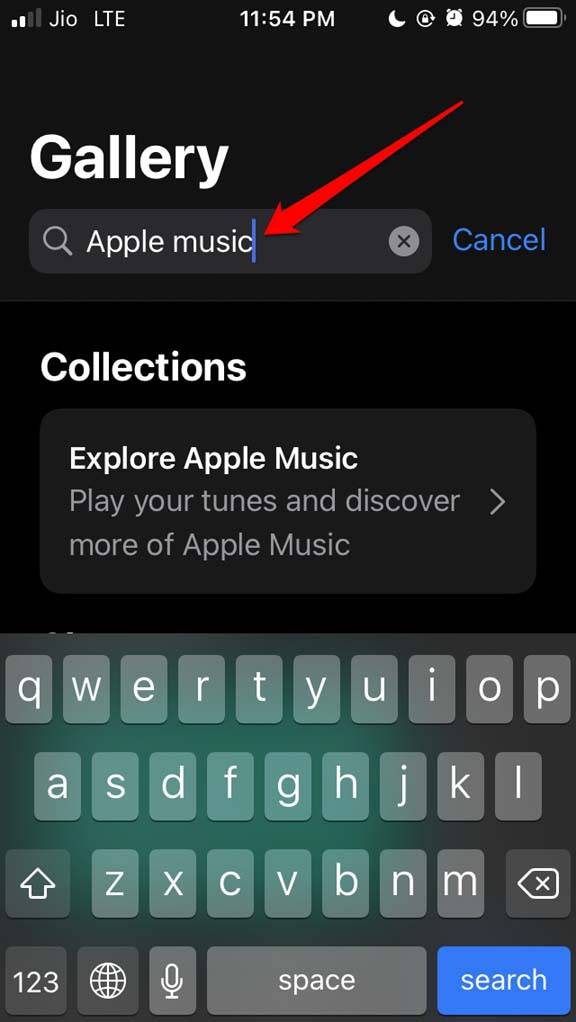
Task: Open the Explore Apple Music collection
Action: point(288,501)
